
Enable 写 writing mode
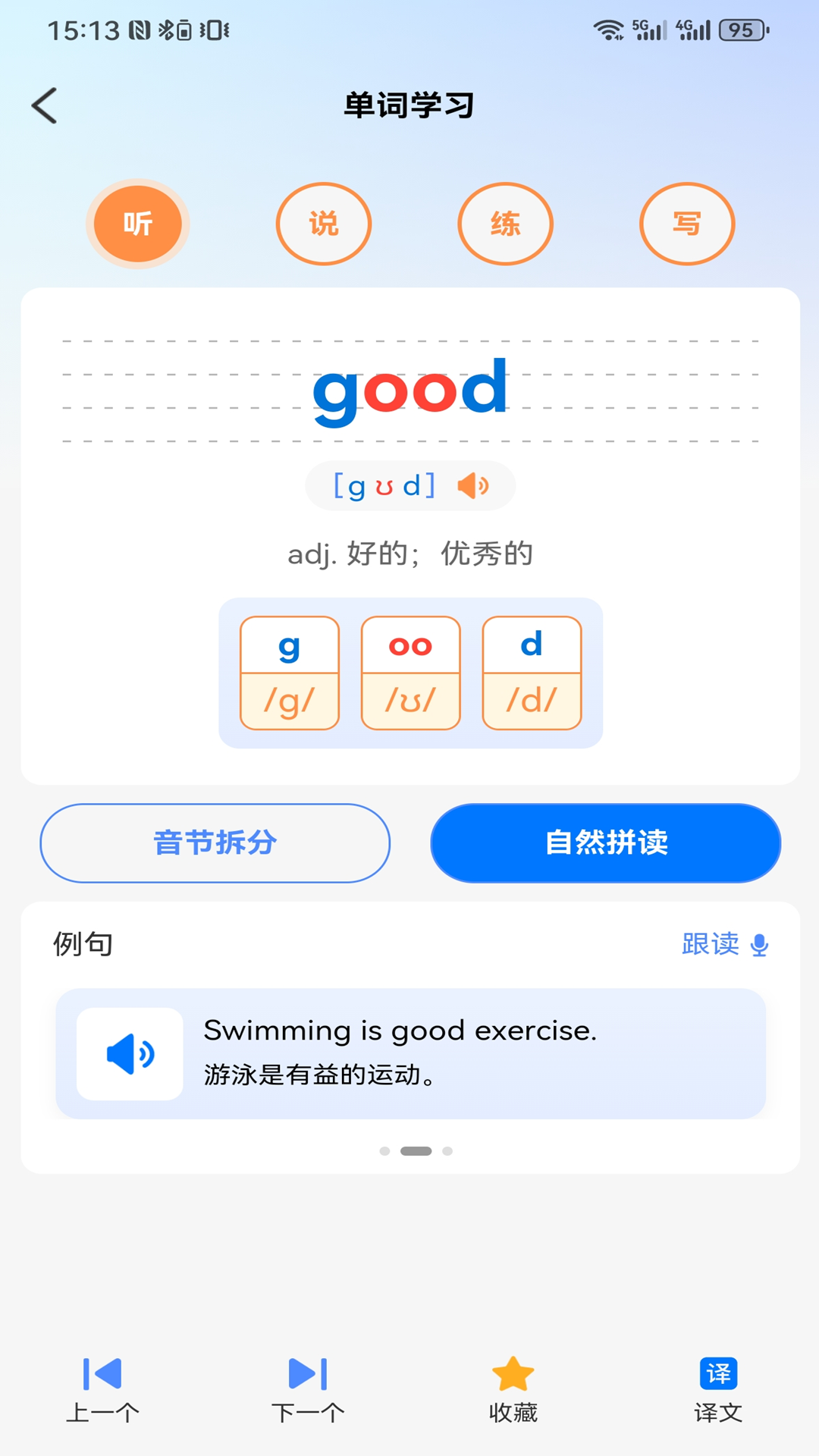[x=687, y=224]
